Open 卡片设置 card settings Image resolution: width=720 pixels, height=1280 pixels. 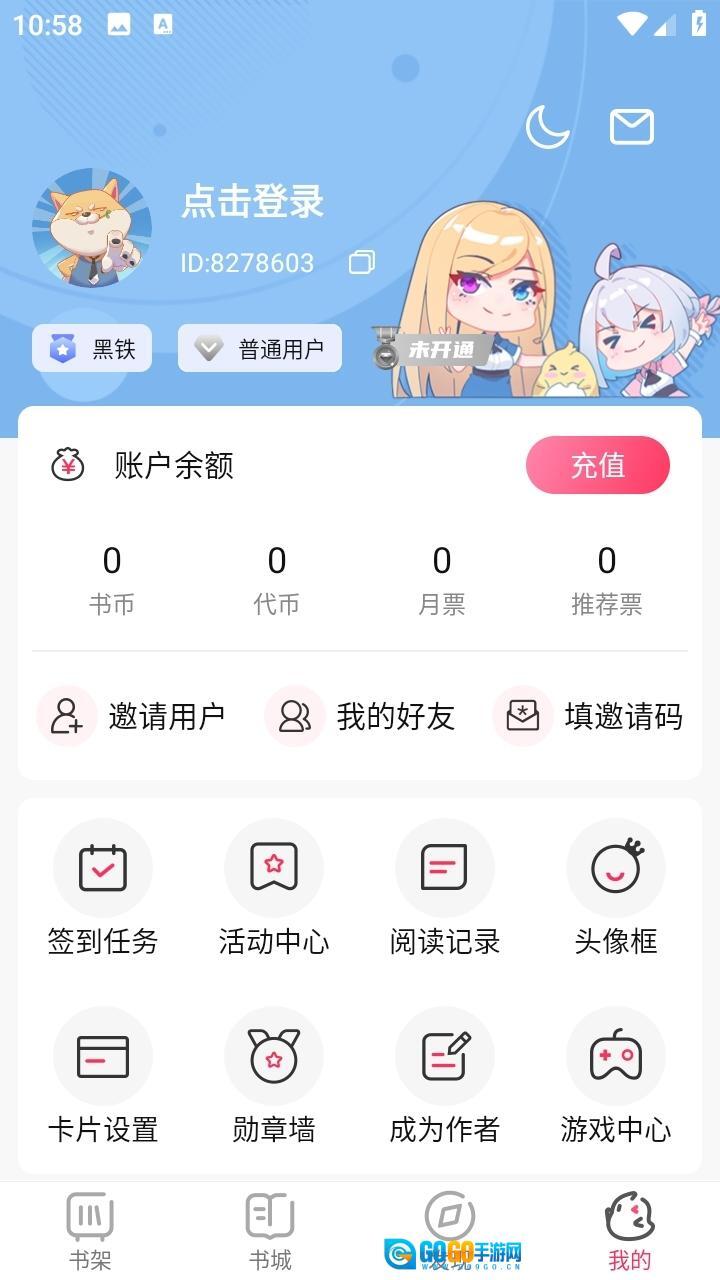103,1075
